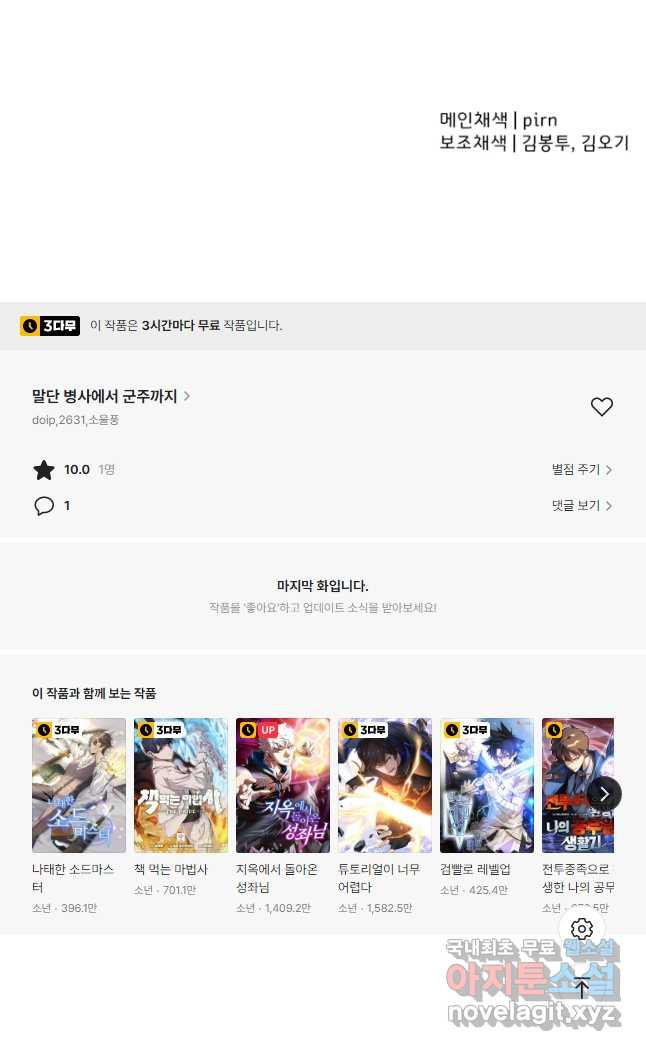This screenshot has height=1051, width=646.
Task: Open the 검빨로 레벨업 card
Action: (487, 785)
